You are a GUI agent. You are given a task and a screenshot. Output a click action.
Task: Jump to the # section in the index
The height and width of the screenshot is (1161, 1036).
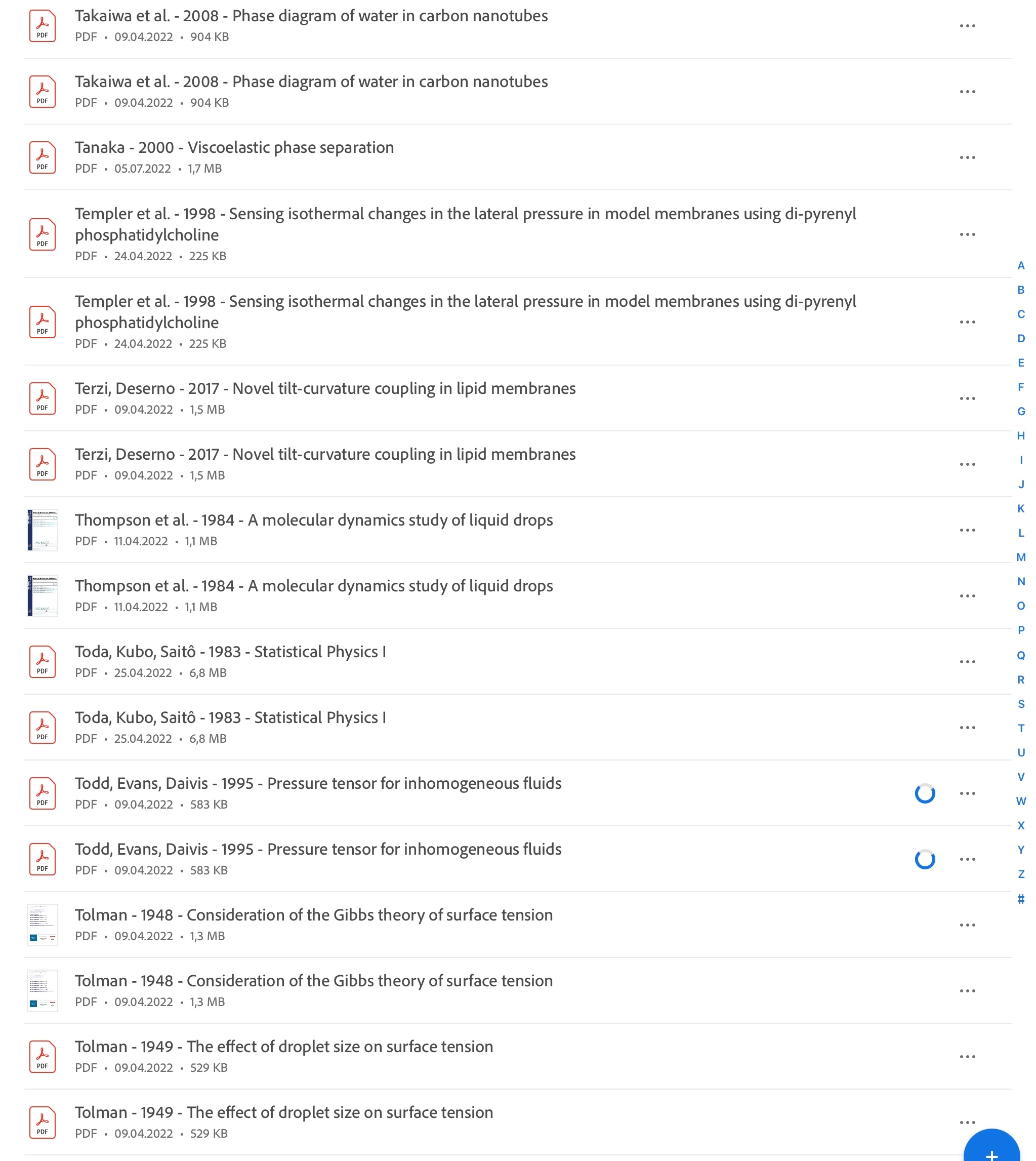(x=1021, y=899)
